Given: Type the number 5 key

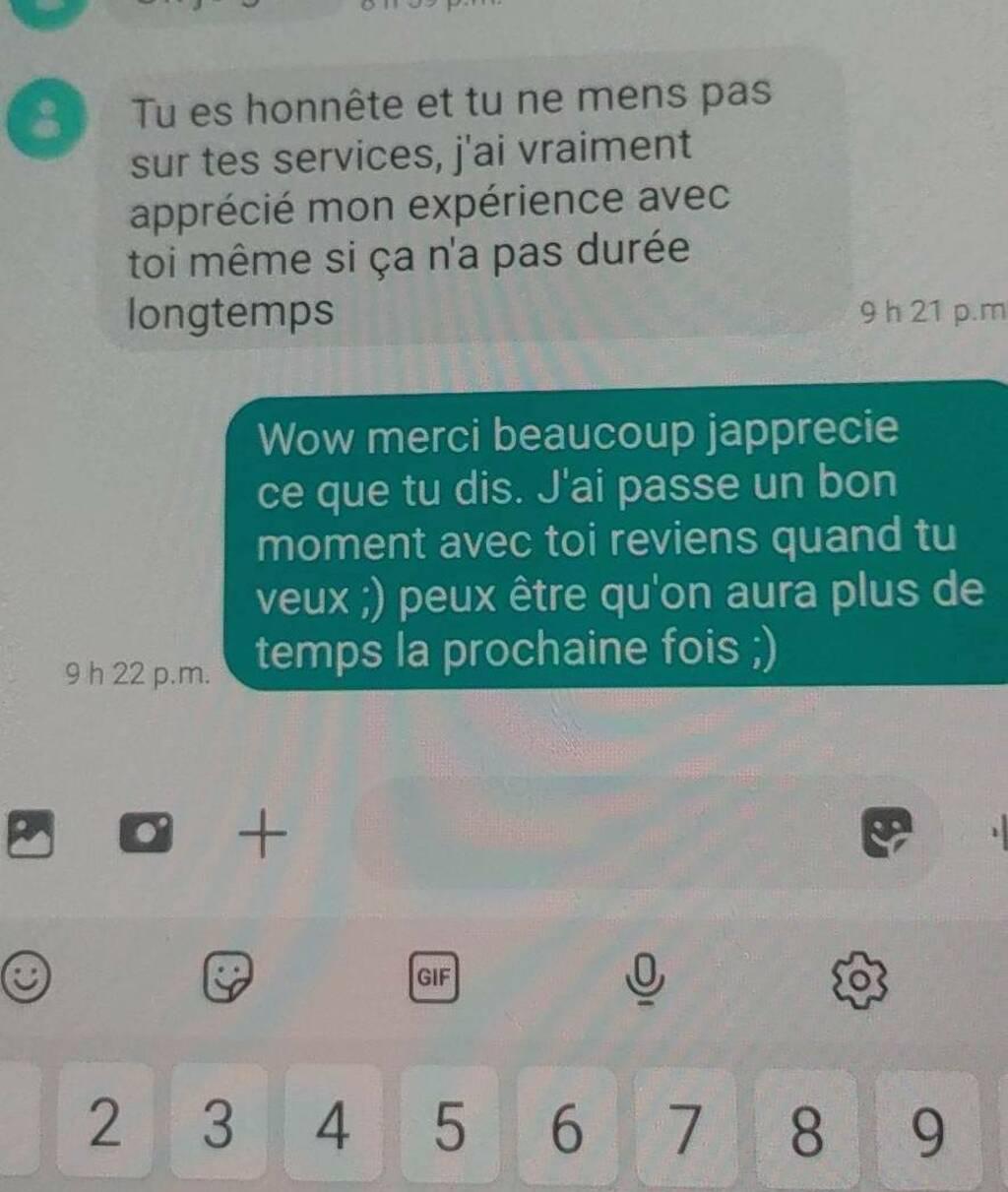Looking at the screenshot, I should tap(448, 1125).
